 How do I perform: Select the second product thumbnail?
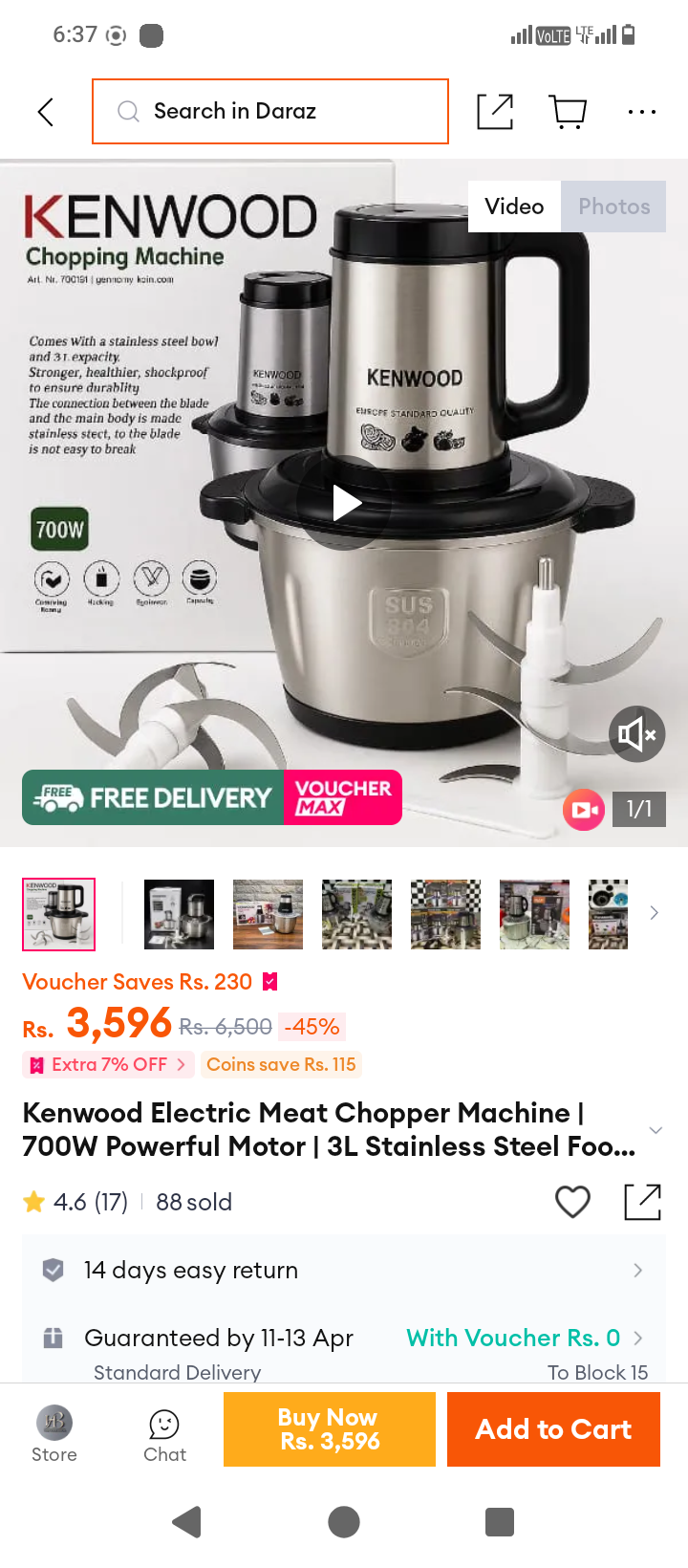point(180,914)
